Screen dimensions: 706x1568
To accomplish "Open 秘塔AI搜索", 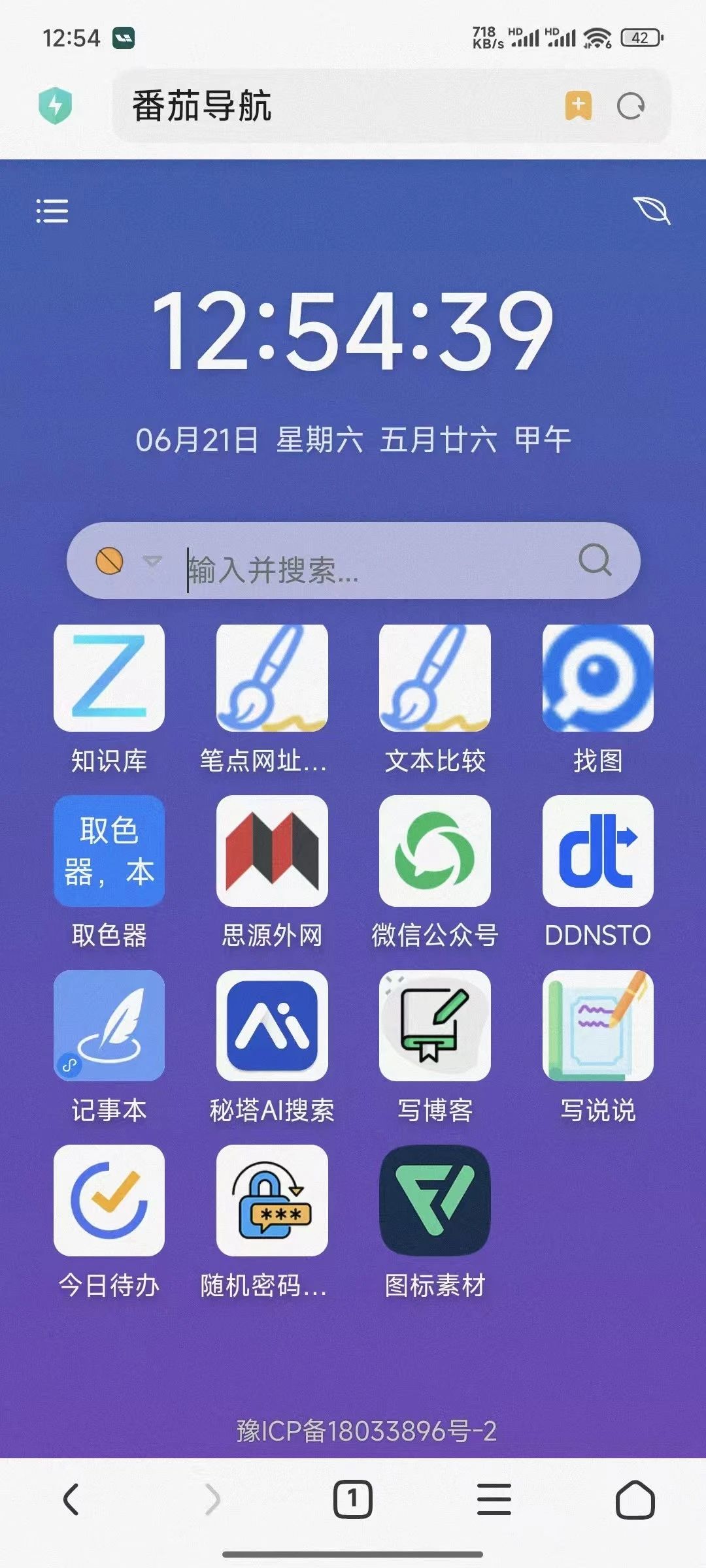I will click(272, 1025).
